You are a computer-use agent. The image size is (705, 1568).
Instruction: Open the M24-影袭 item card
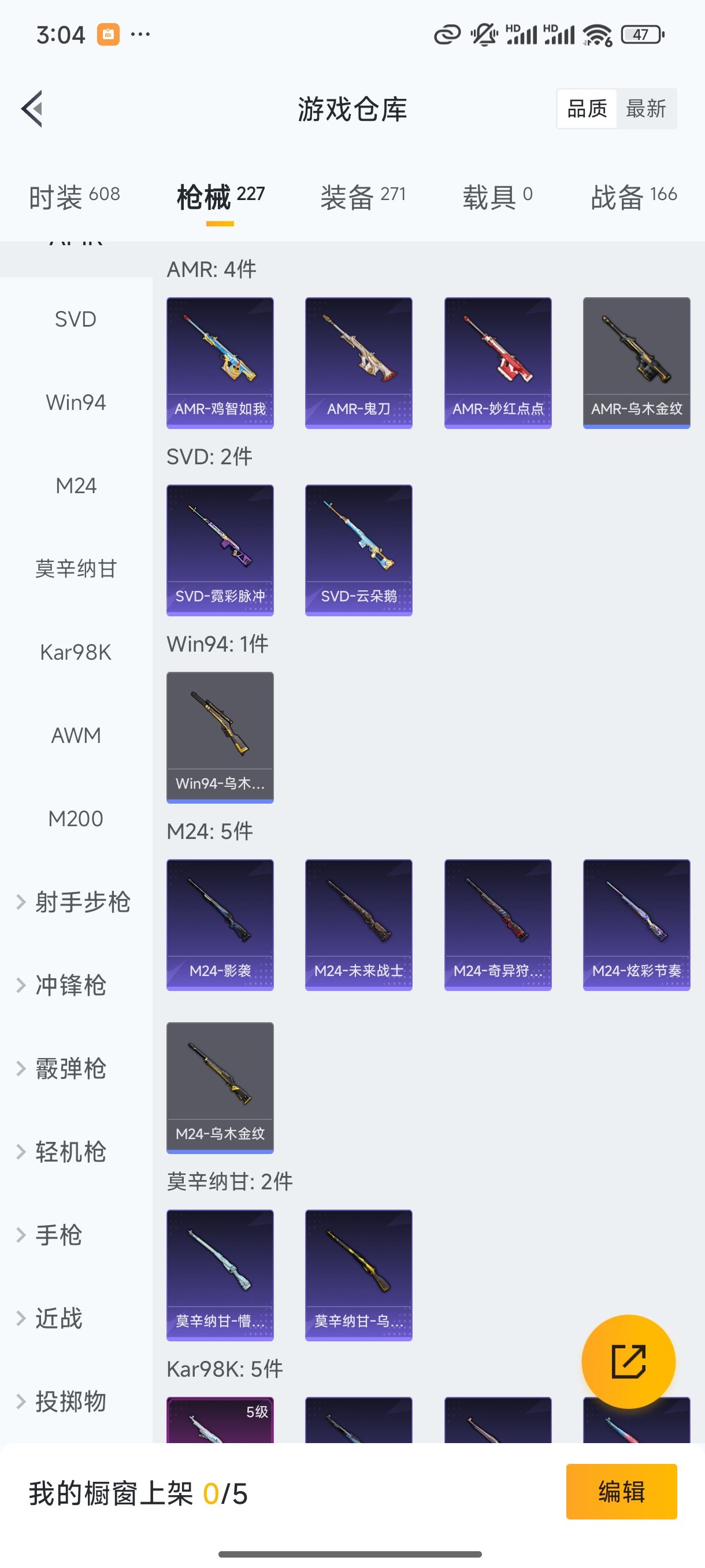coord(220,925)
